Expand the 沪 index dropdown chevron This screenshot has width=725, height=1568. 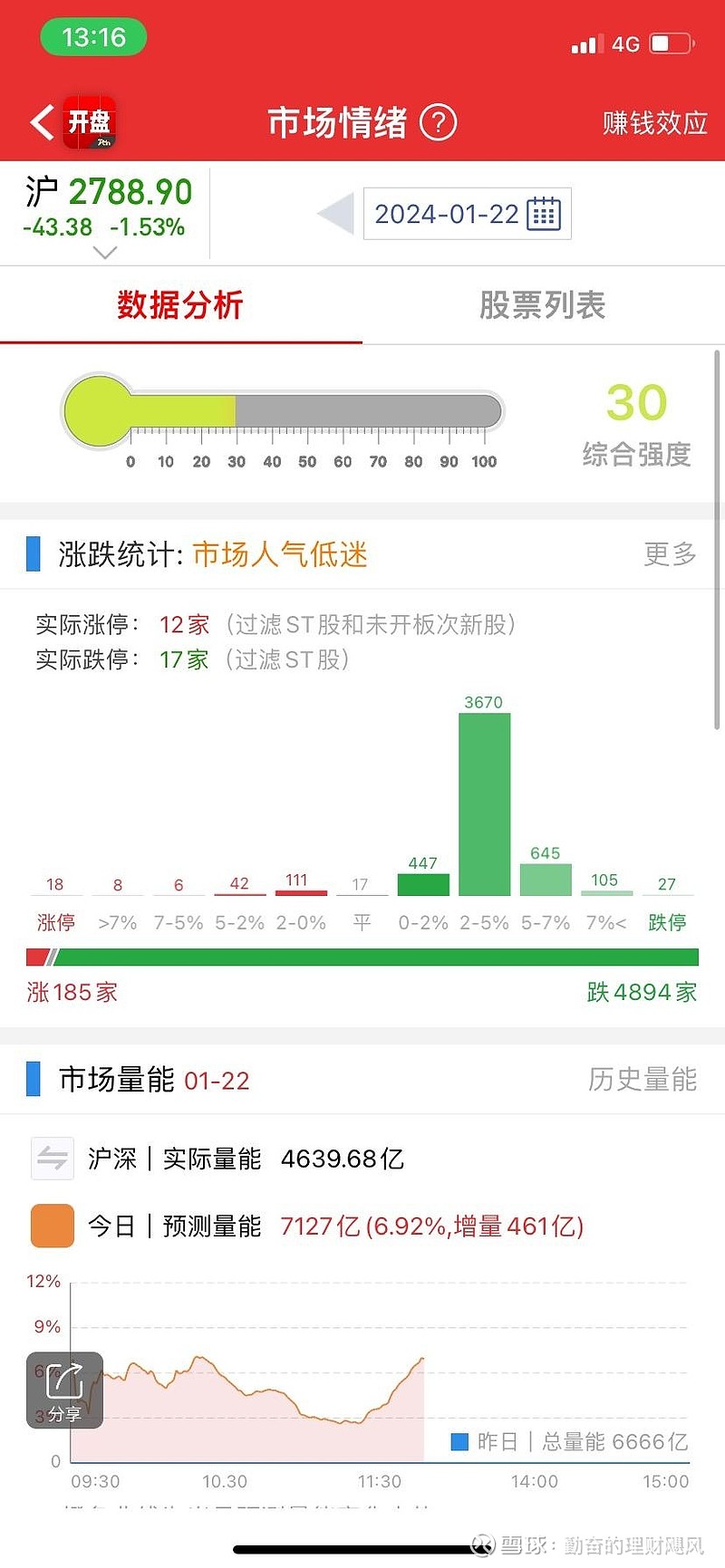tap(105, 254)
